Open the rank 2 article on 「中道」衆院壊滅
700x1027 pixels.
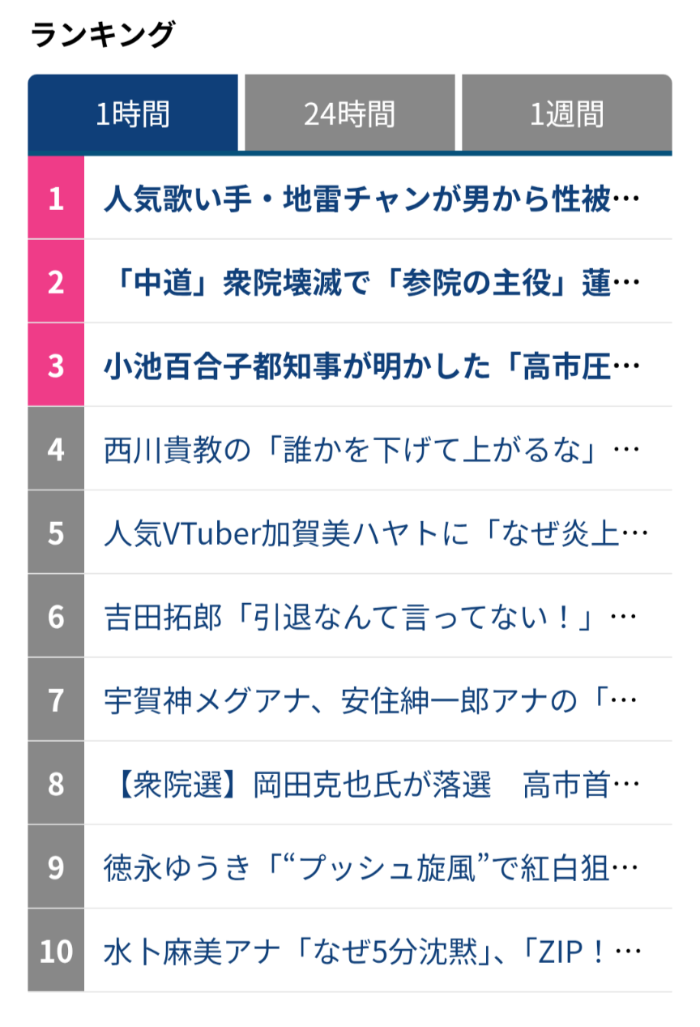point(371,282)
